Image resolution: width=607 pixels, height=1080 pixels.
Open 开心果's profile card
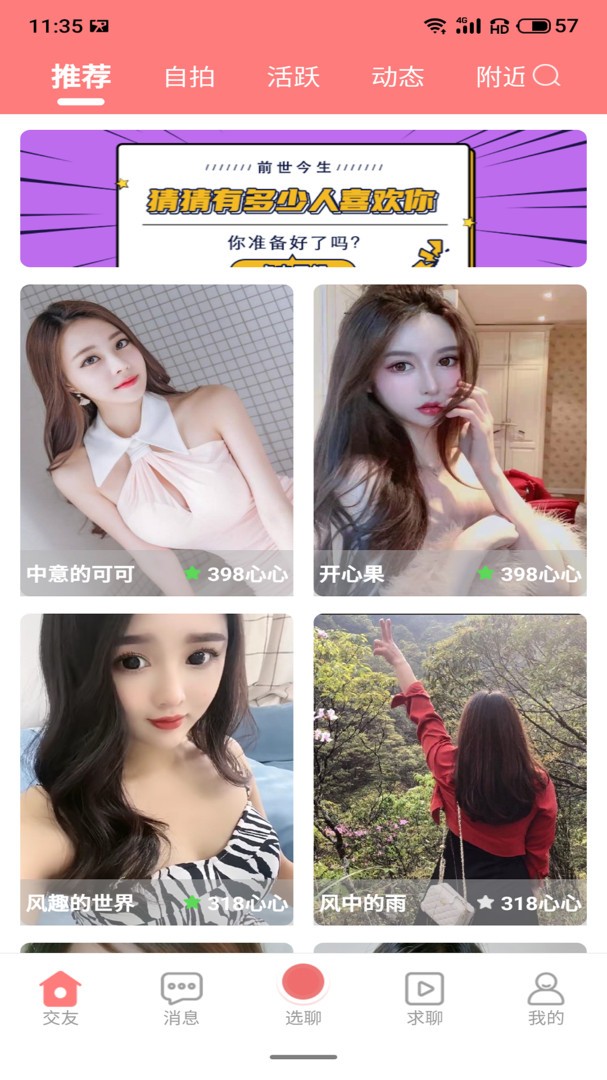coord(450,440)
